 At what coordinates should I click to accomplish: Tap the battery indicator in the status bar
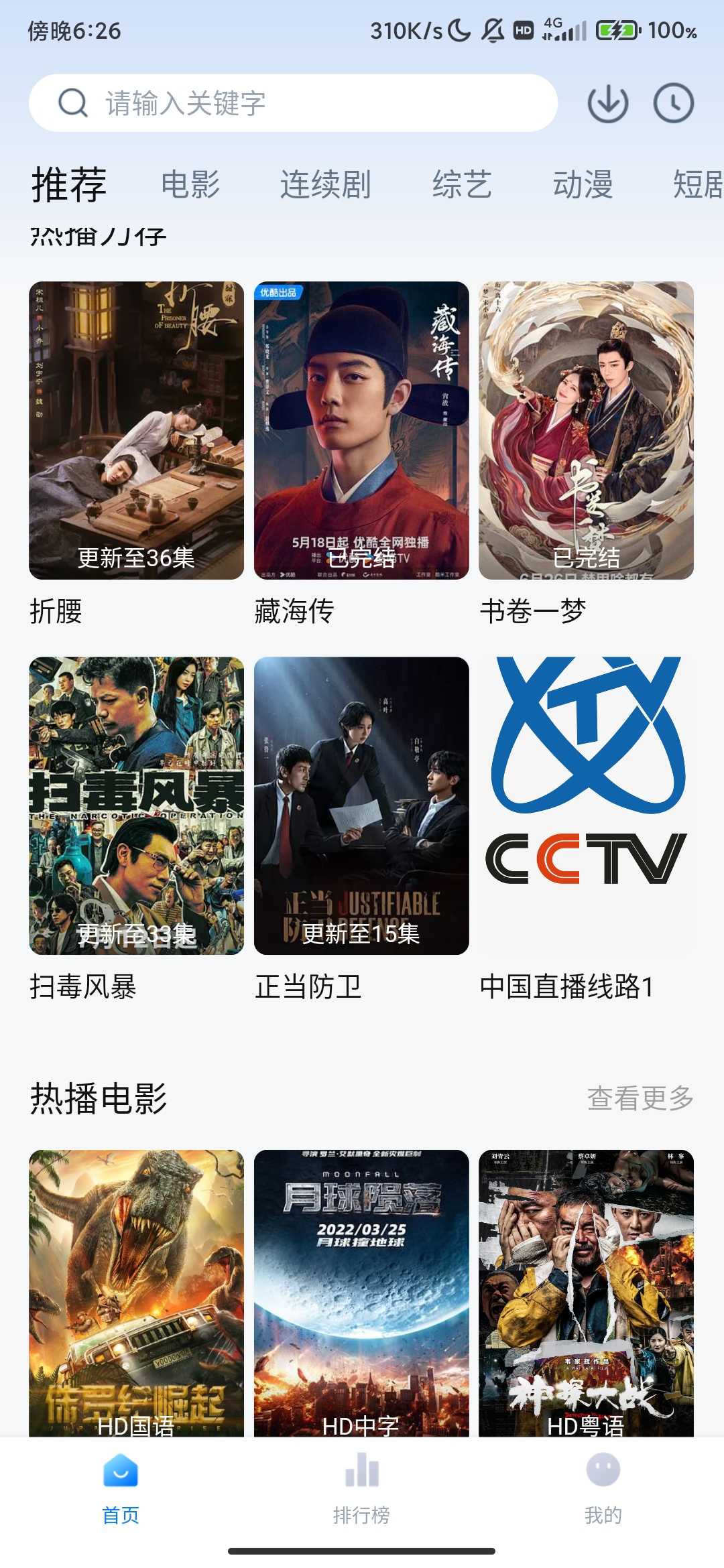click(x=617, y=29)
